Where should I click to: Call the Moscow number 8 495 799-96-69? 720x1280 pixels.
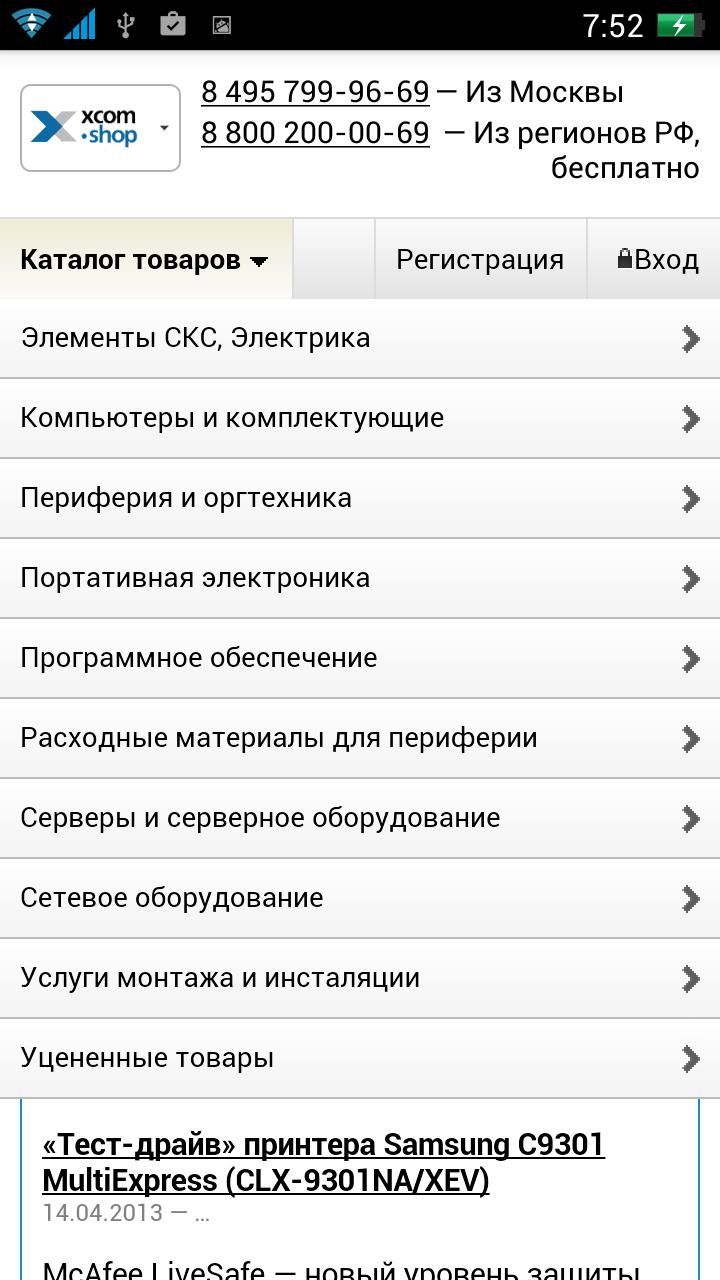coord(315,93)
